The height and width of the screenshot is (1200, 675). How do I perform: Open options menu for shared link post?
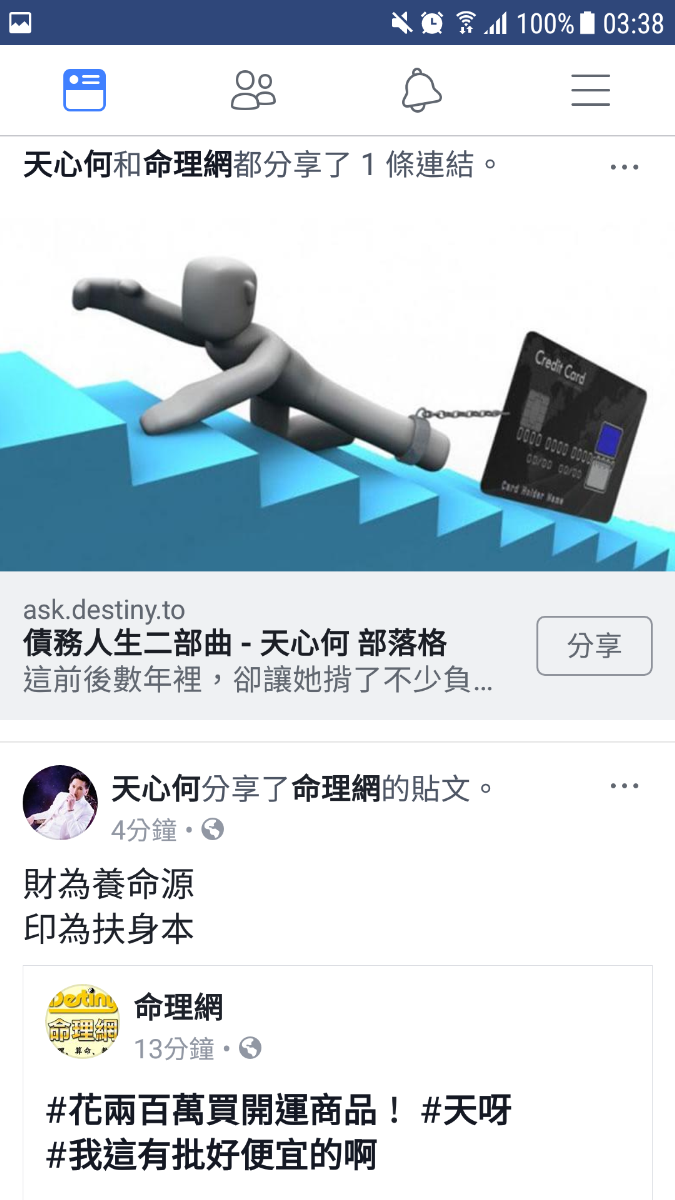[x=624, y=167]
